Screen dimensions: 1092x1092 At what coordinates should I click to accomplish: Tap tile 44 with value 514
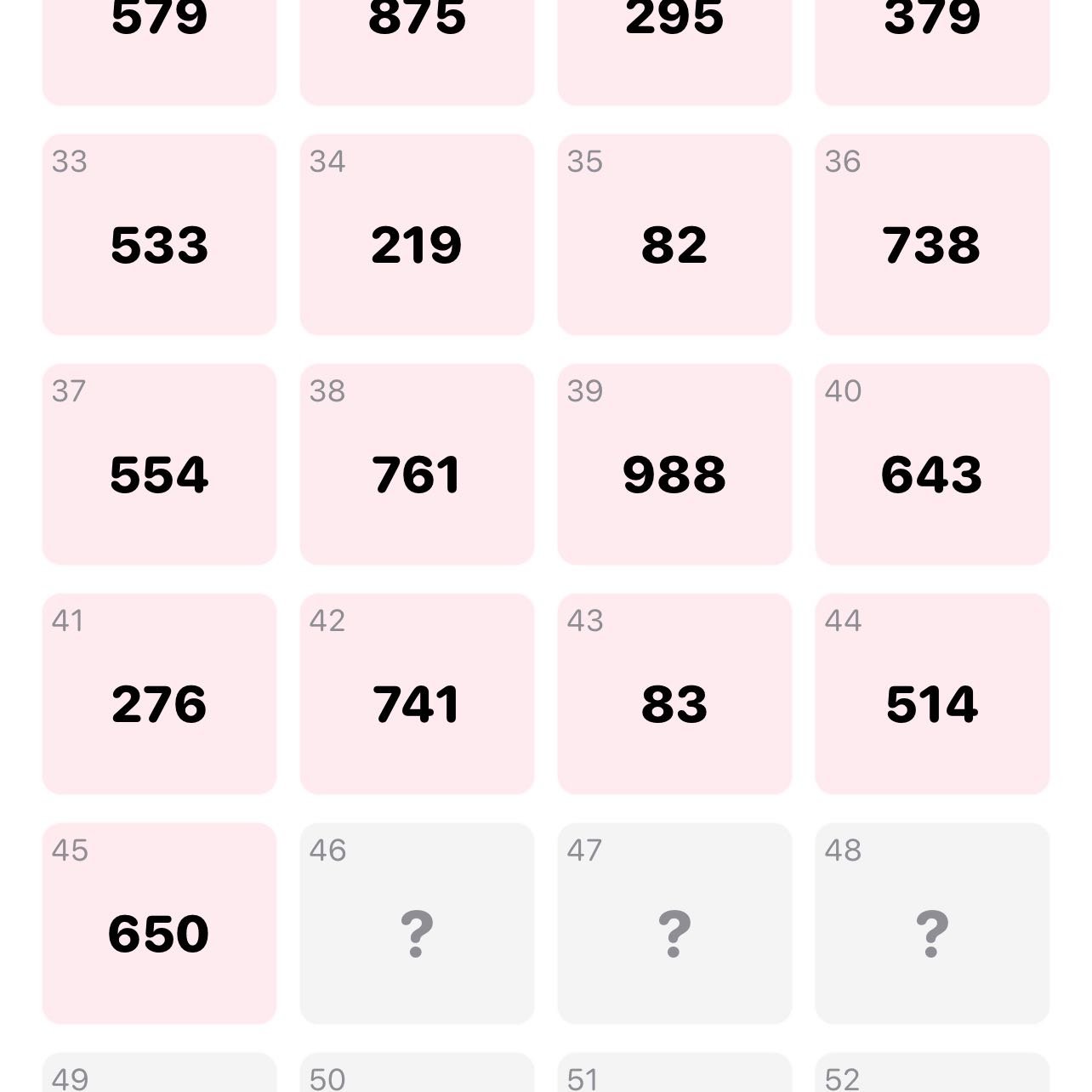(x=932, y=694)
